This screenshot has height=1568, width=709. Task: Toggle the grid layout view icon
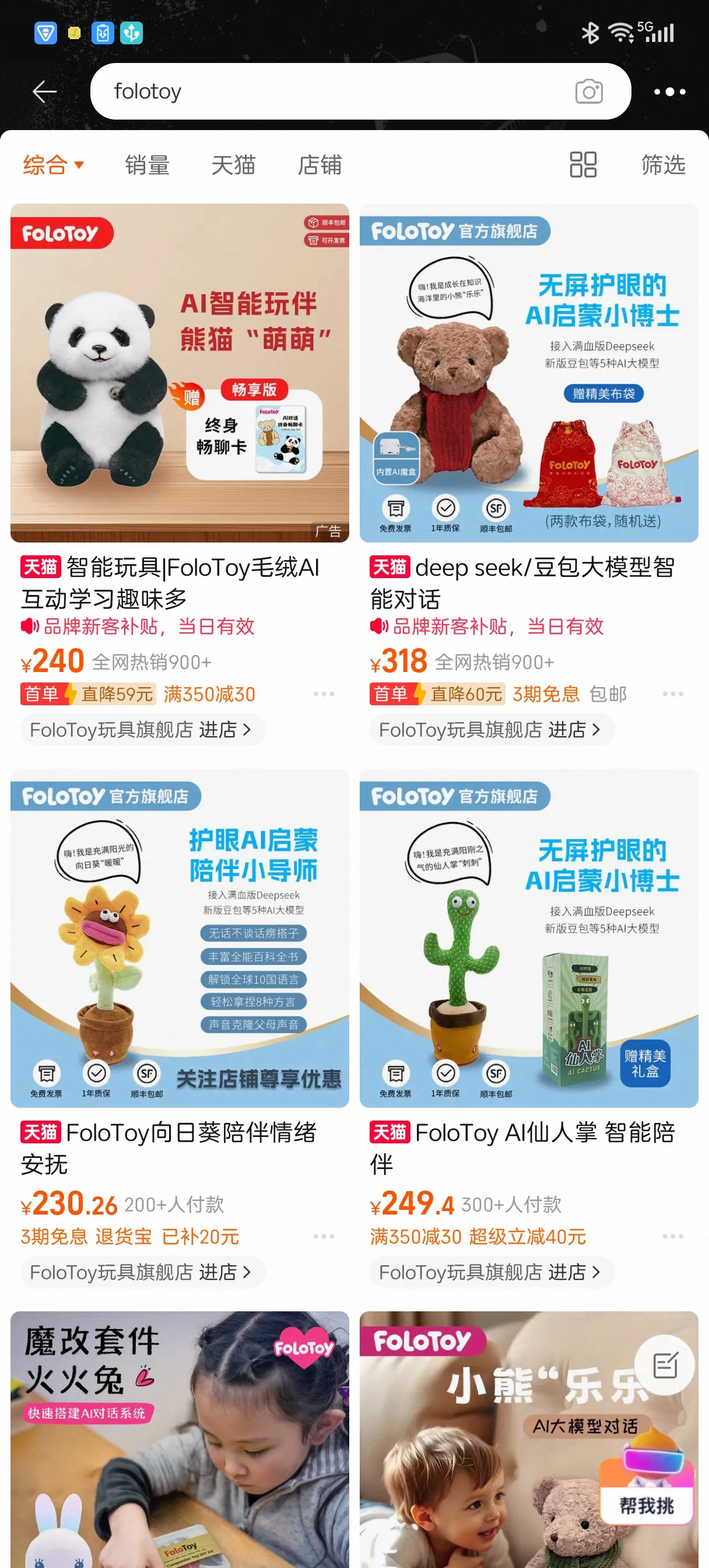coord(582,165)
